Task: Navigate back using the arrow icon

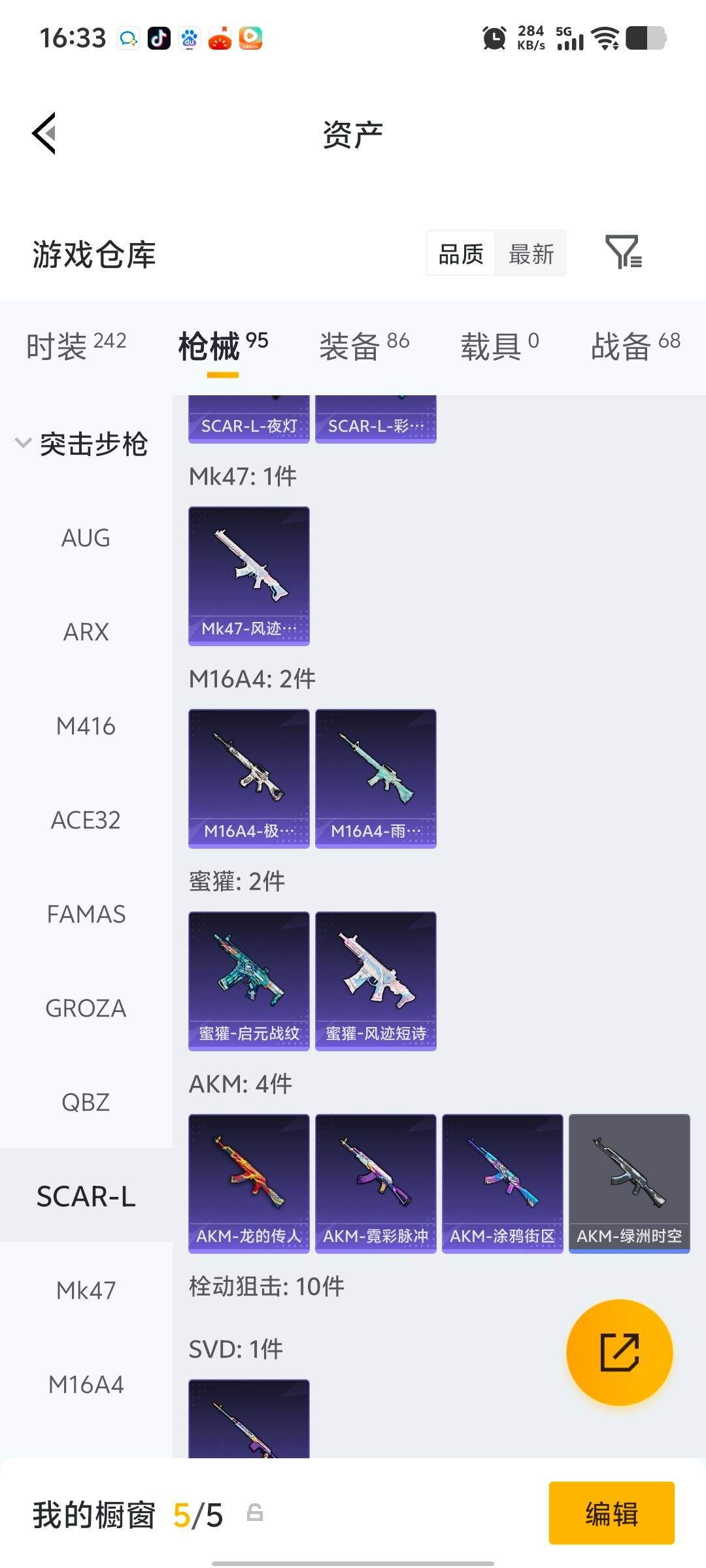Action: tap(43, 134)
